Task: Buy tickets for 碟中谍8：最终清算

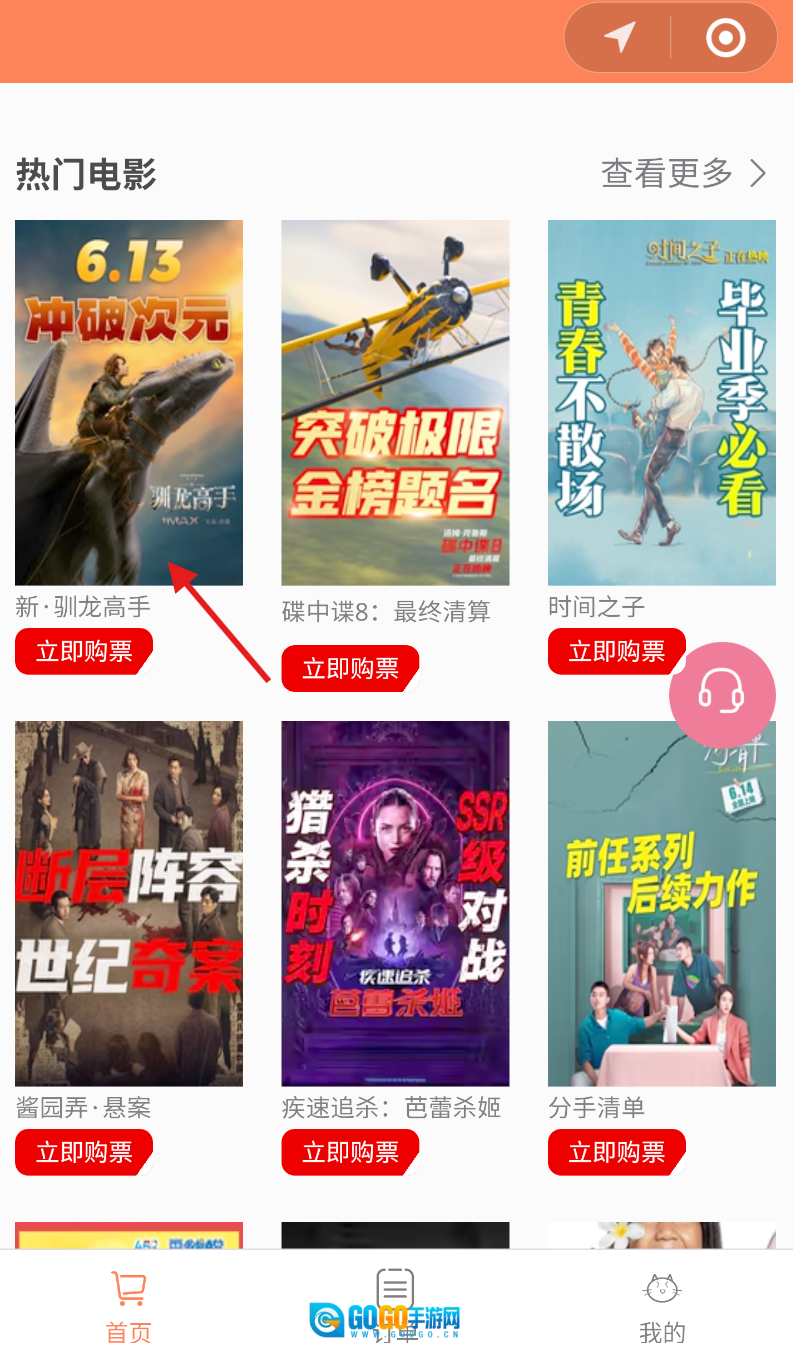Action: [x=350, y=668]
